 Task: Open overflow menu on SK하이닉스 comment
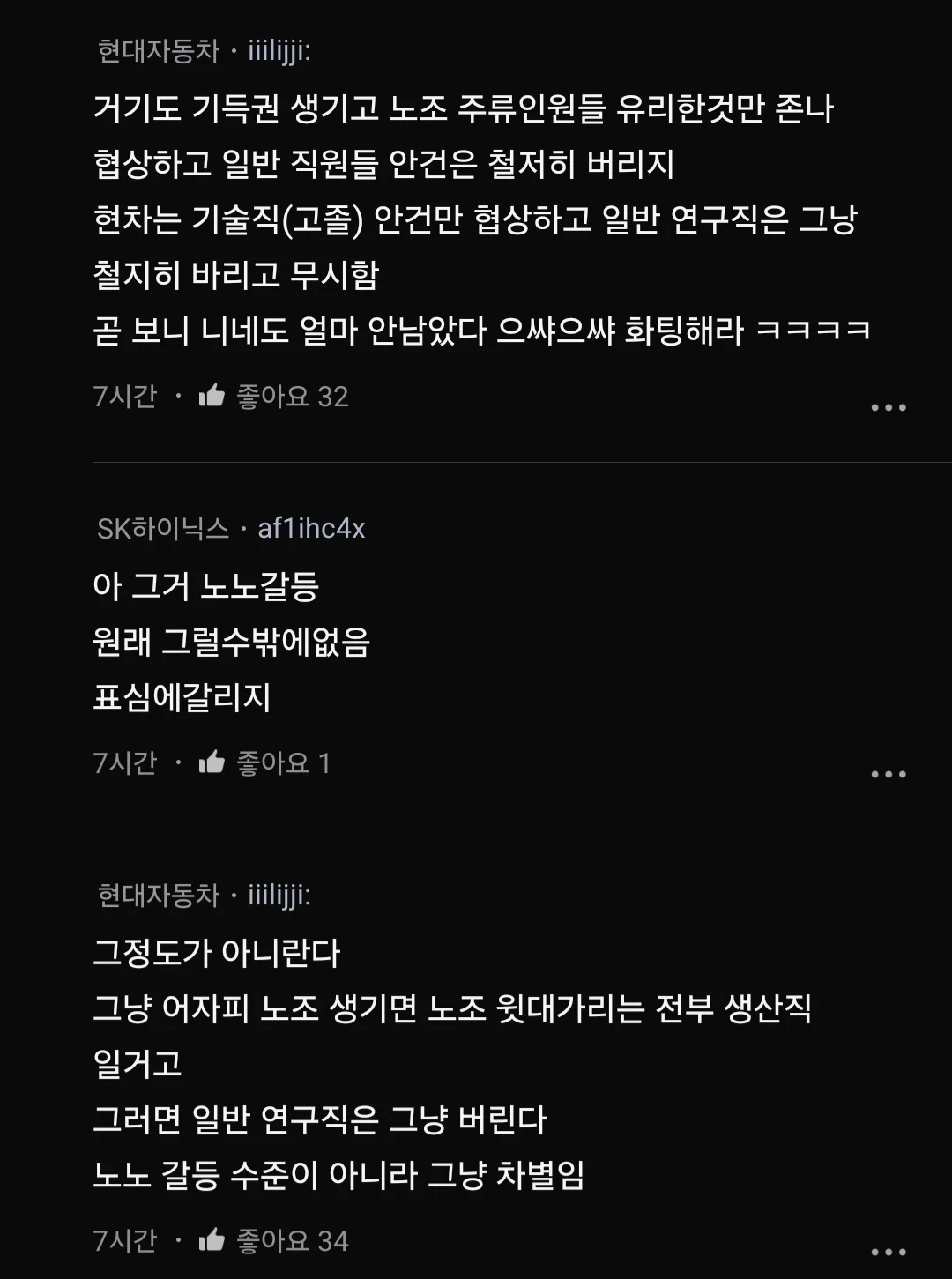(888, 774)
